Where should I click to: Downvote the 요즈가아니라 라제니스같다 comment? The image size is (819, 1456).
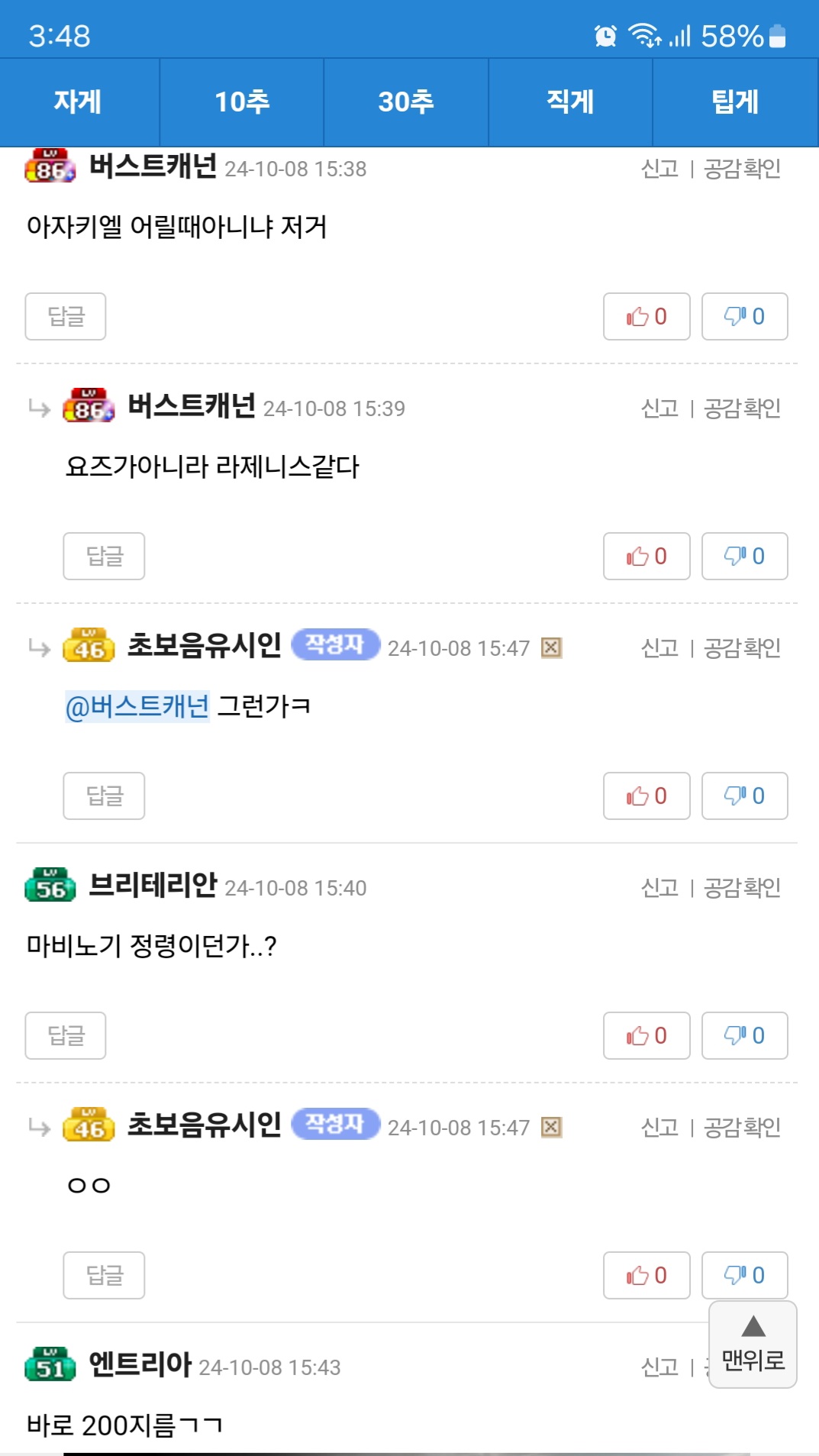click(x=744, y=556)
